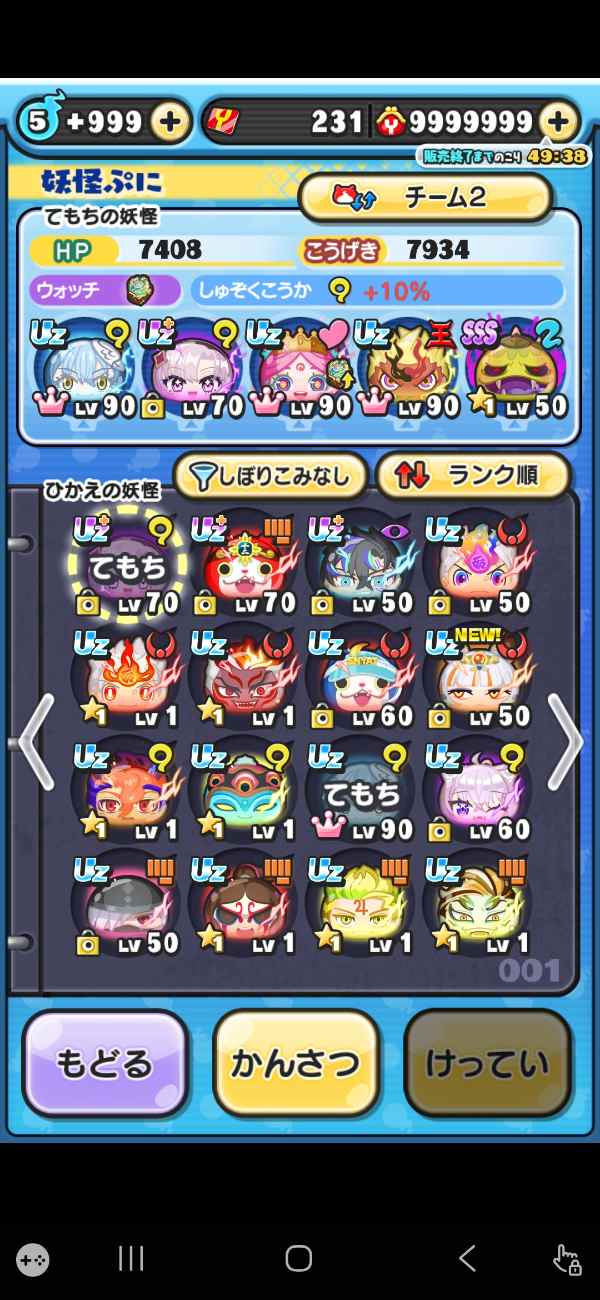
Task: Go to the next yokai page
Action: [x=564, y=742]
